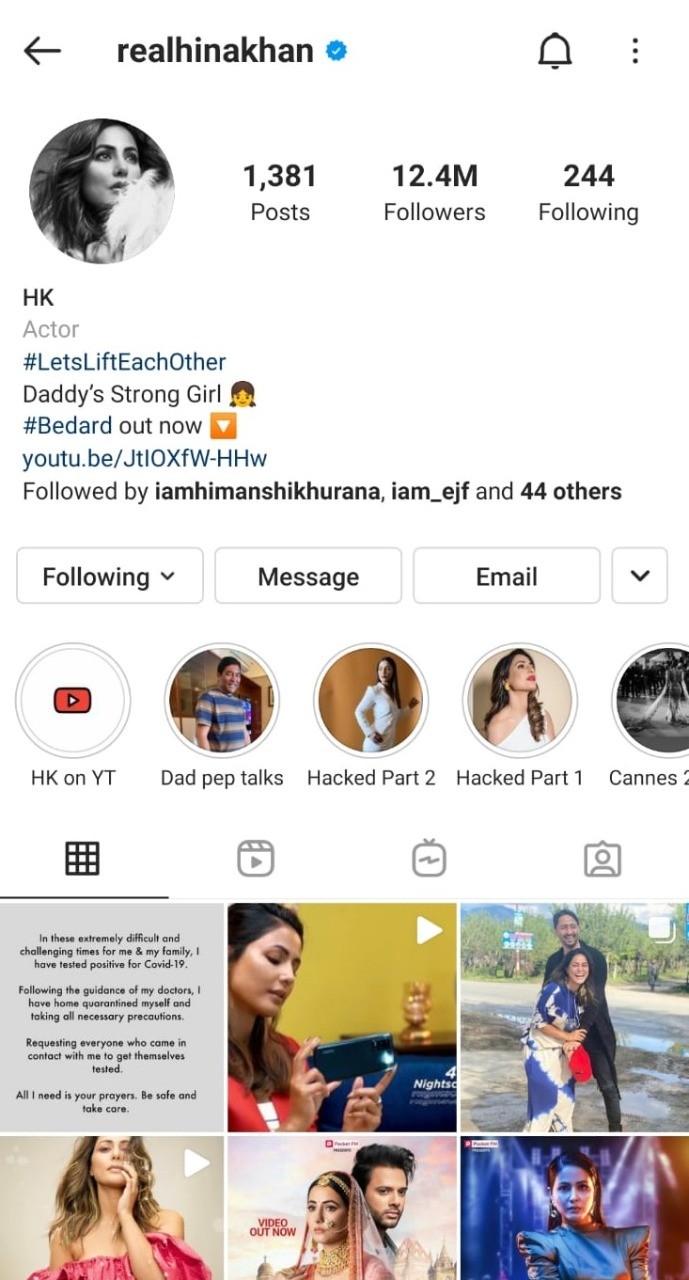Open the #Bedard hashtag

(67, 426)
